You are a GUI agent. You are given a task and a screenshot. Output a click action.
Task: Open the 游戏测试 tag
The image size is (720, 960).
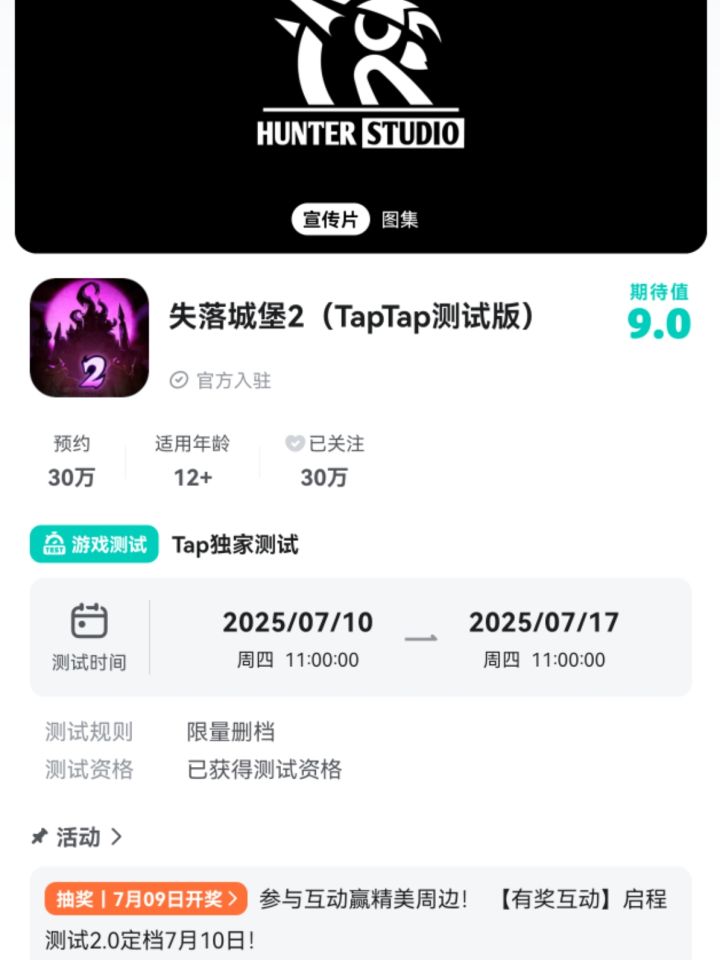coord(94,545)
